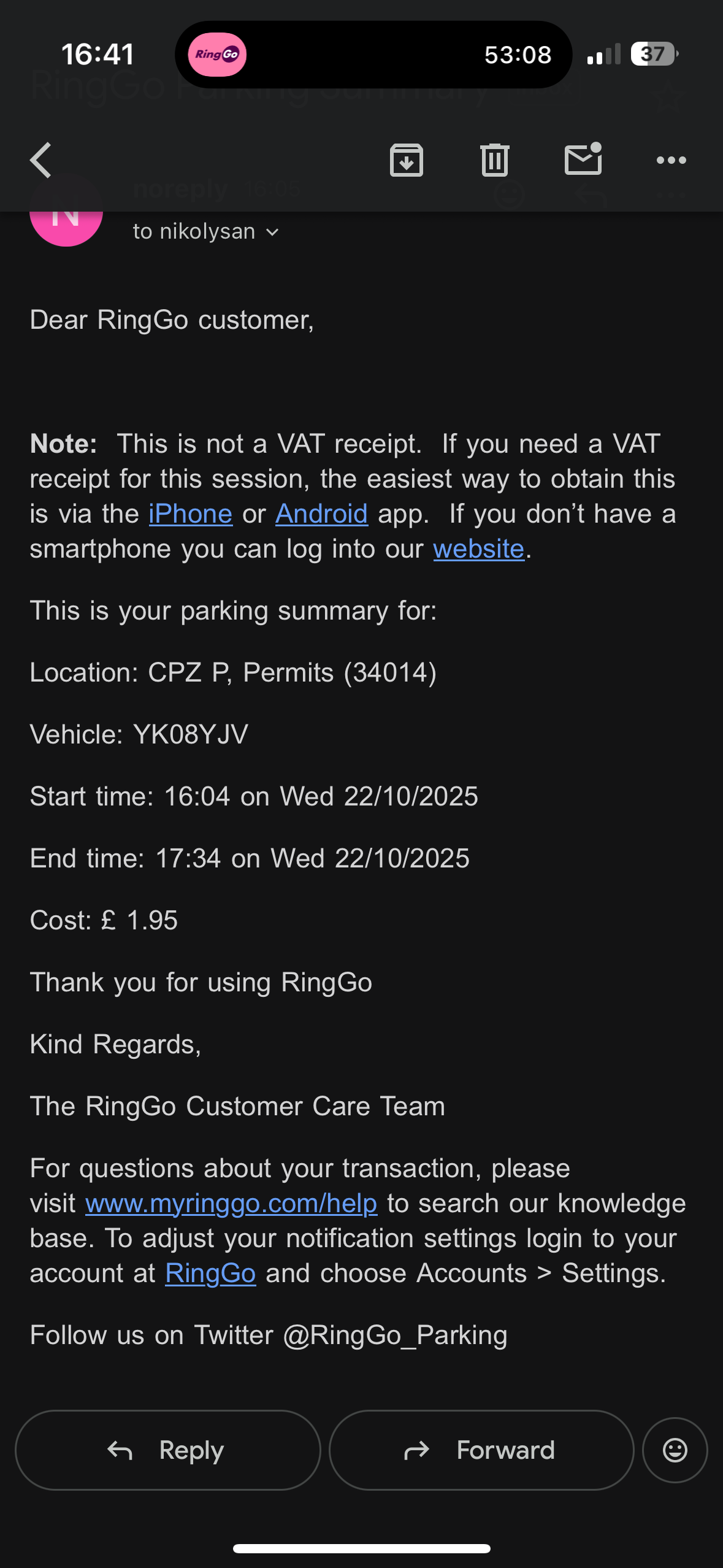Forward this parking summary email
The image size is (723, 1568).
[481, 1450]
